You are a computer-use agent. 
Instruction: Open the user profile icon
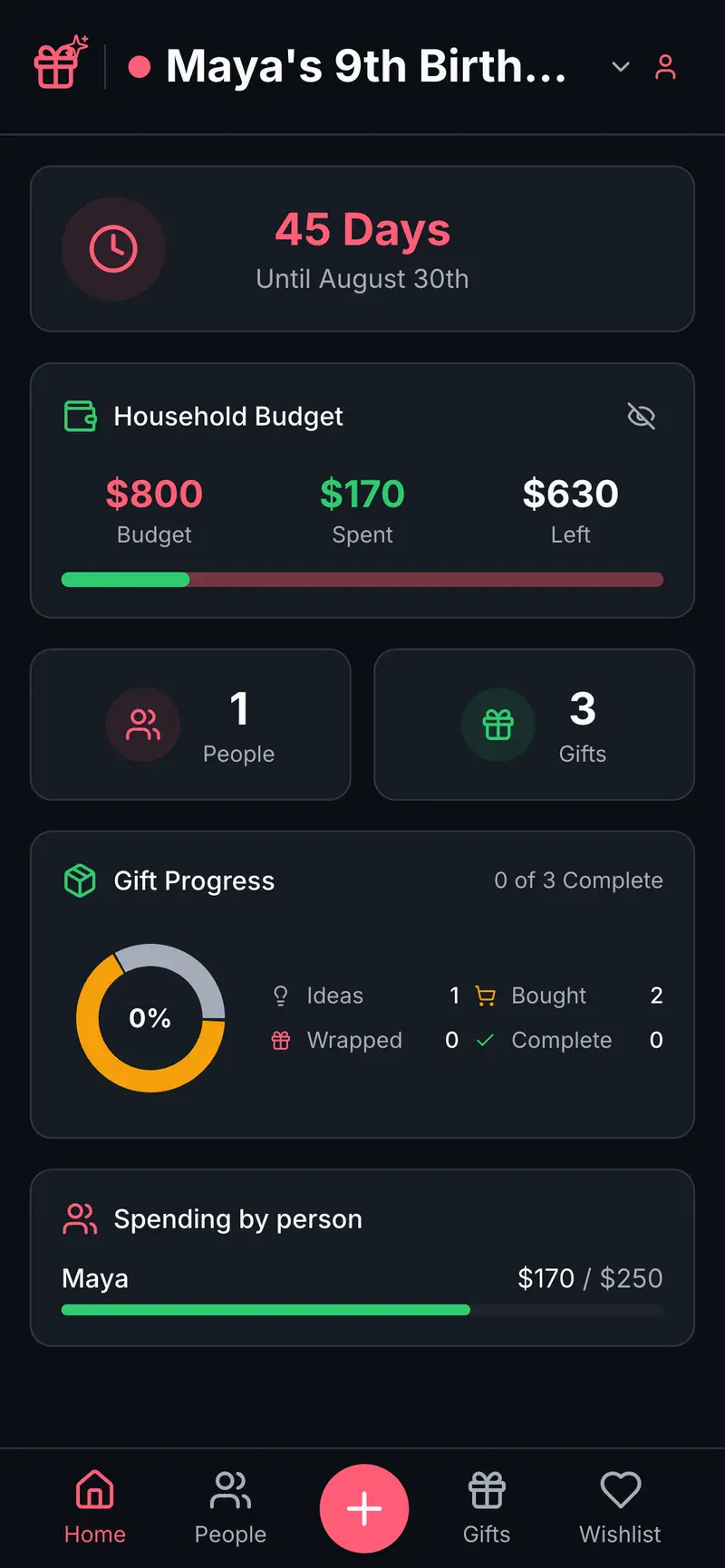pos(665,67)
